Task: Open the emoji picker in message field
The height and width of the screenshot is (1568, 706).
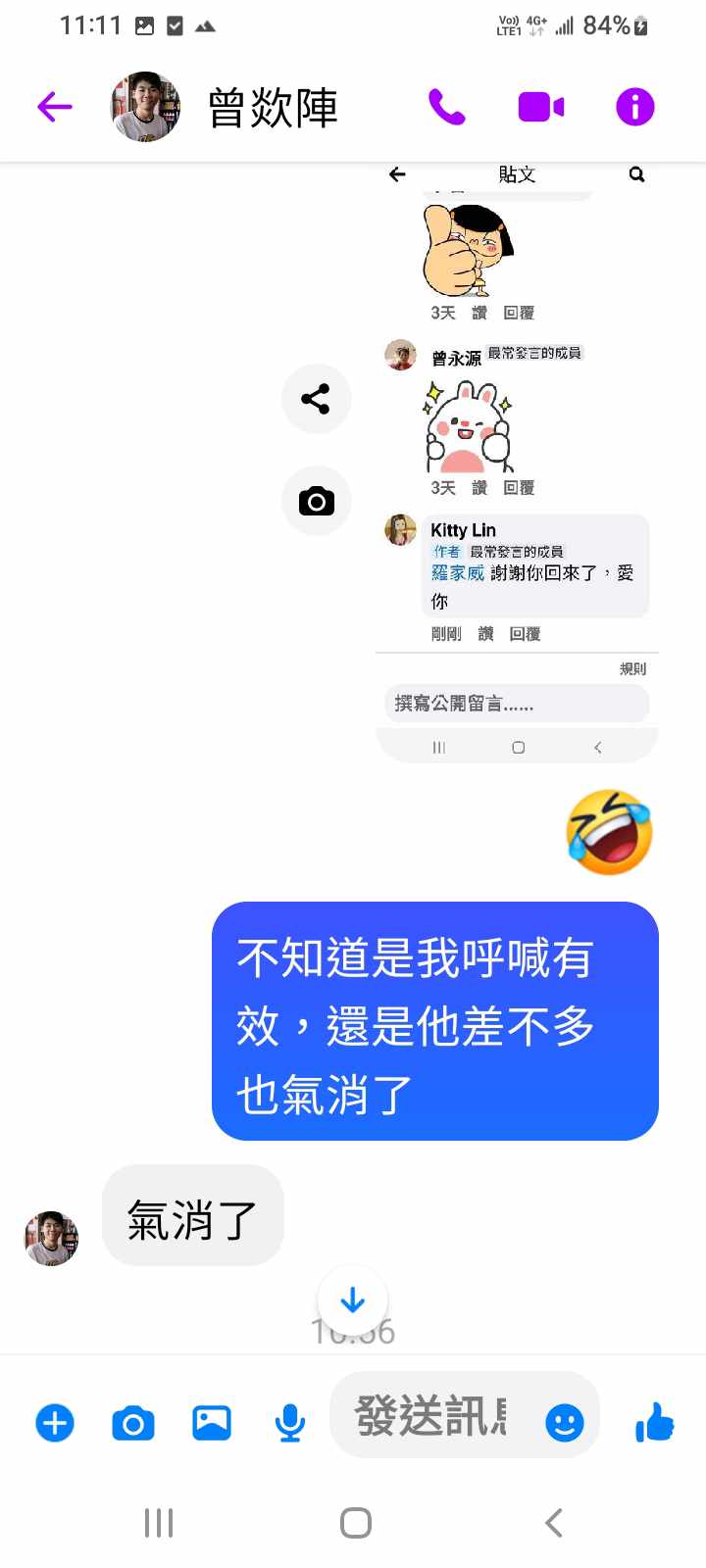Action: [564, 1422]
